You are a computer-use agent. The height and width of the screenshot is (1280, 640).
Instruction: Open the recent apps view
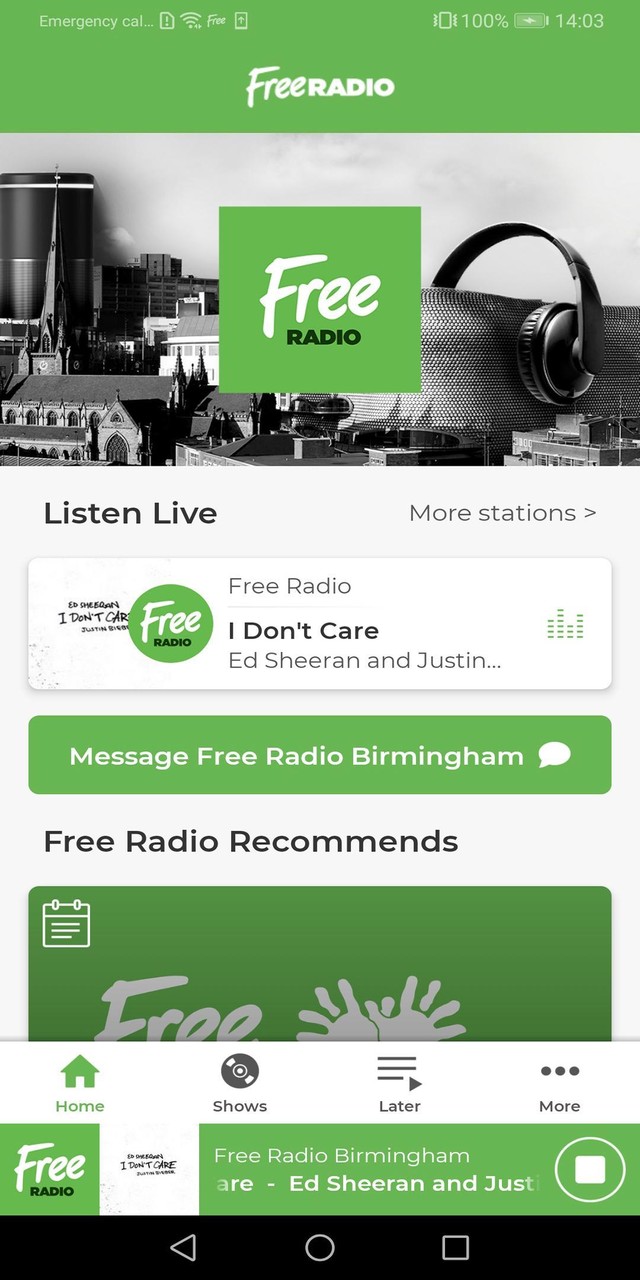point(456,1247)
